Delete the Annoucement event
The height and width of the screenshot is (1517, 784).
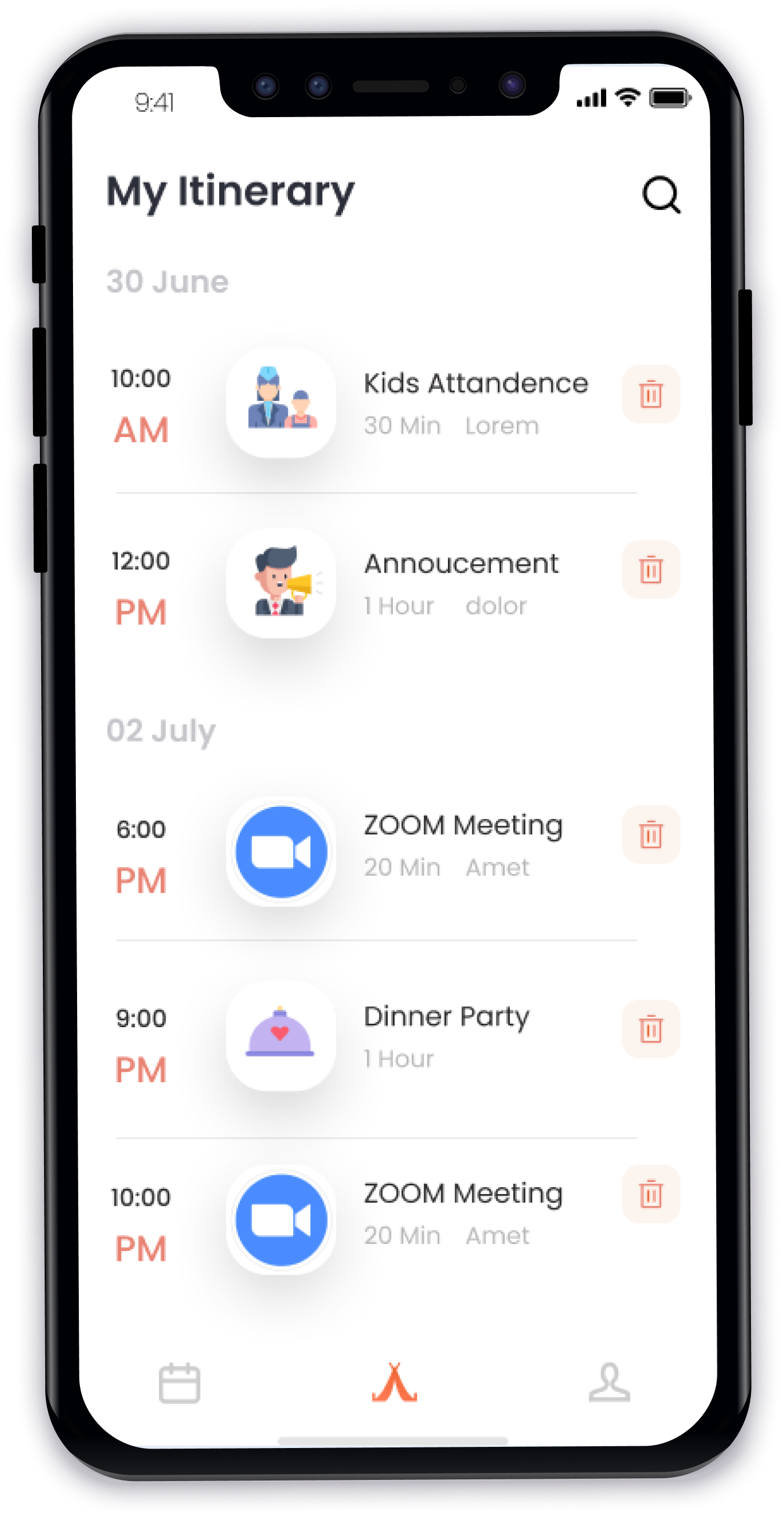pos(651,569)
